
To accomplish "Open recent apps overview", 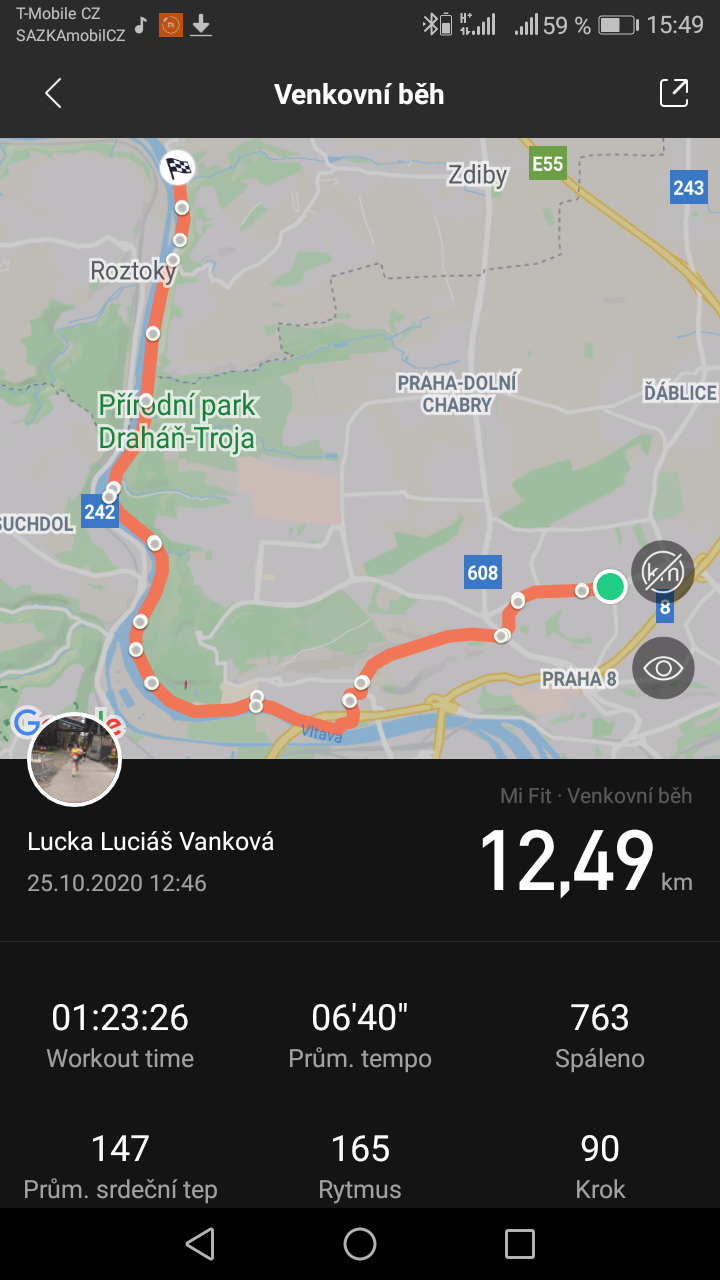I will (x=520, y=1244).
